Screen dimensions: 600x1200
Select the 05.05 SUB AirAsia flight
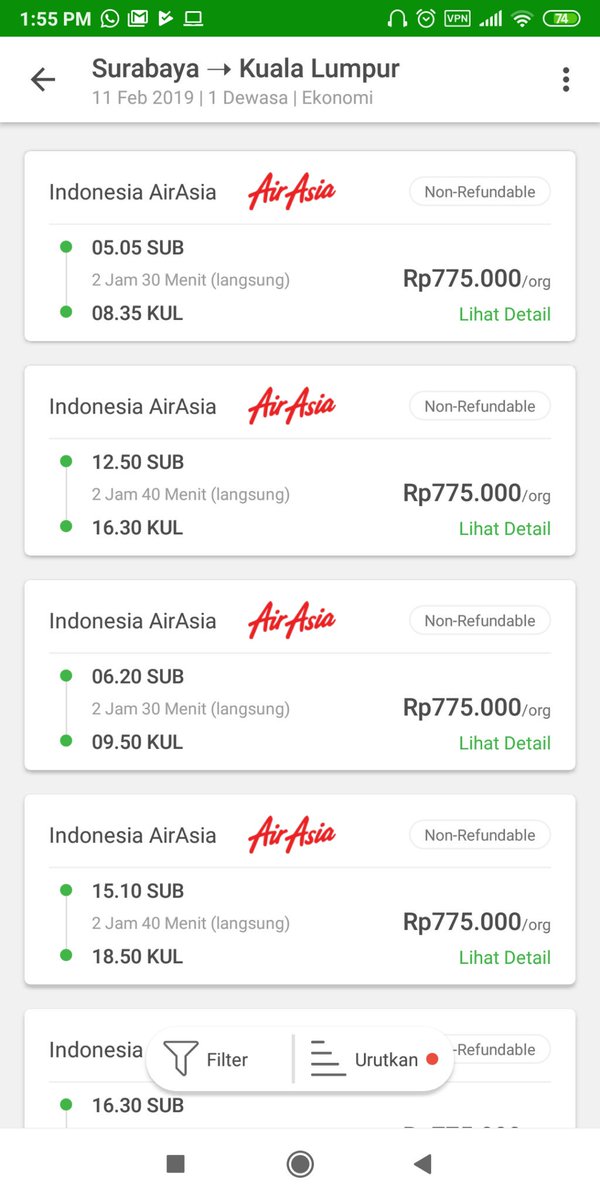click(300, 246)
